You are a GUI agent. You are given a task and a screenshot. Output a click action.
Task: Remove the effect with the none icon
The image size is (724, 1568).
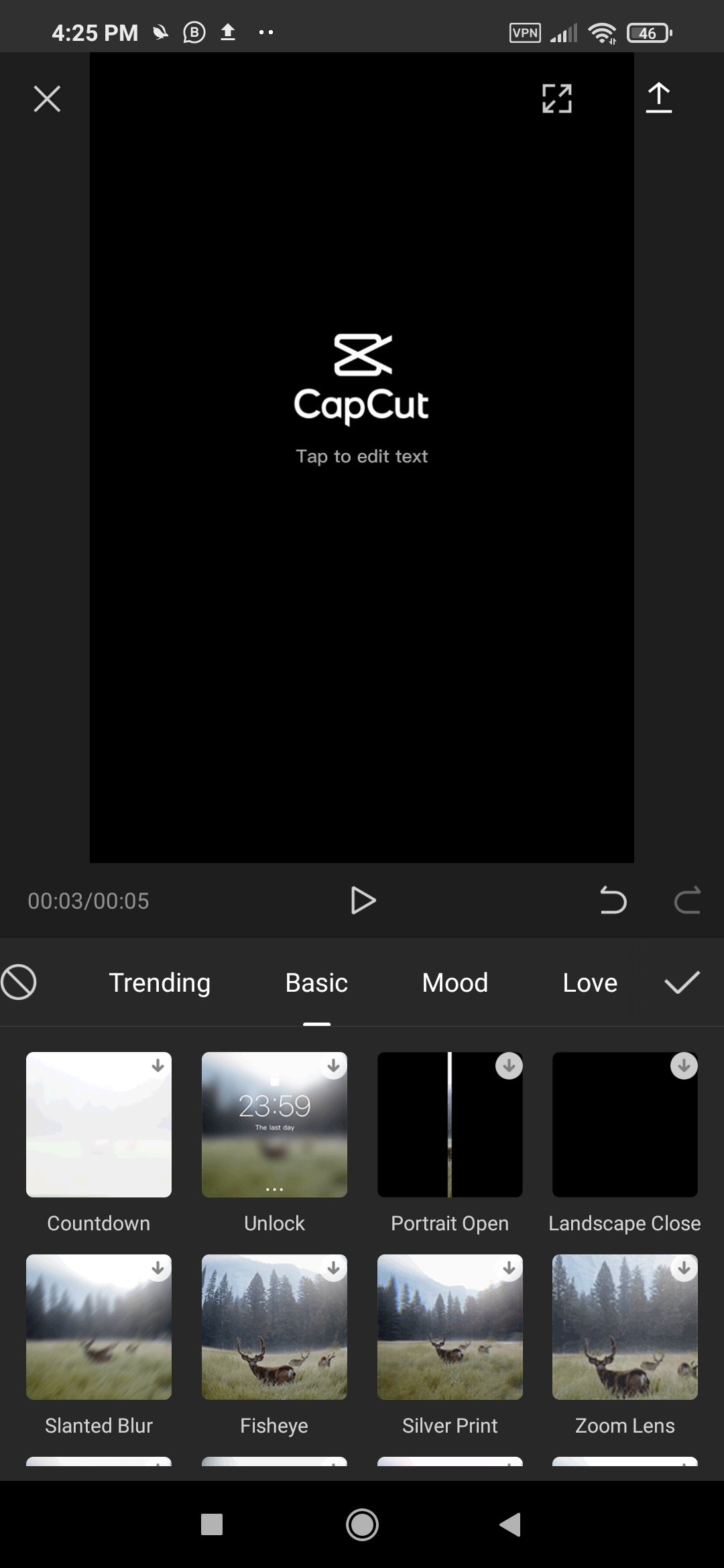point(19,982)
